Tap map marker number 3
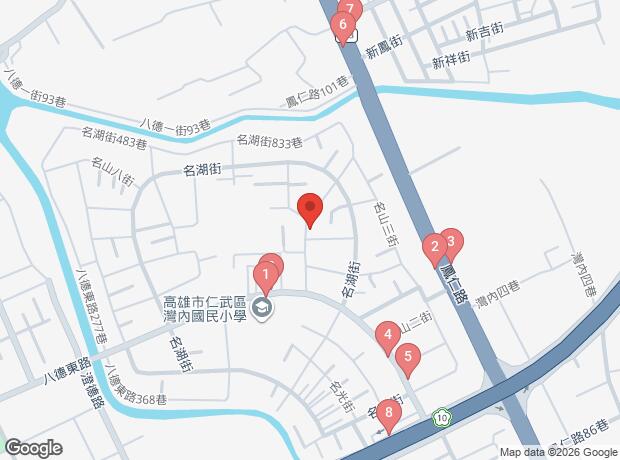The image size is (620, 460). pos(451,240)
